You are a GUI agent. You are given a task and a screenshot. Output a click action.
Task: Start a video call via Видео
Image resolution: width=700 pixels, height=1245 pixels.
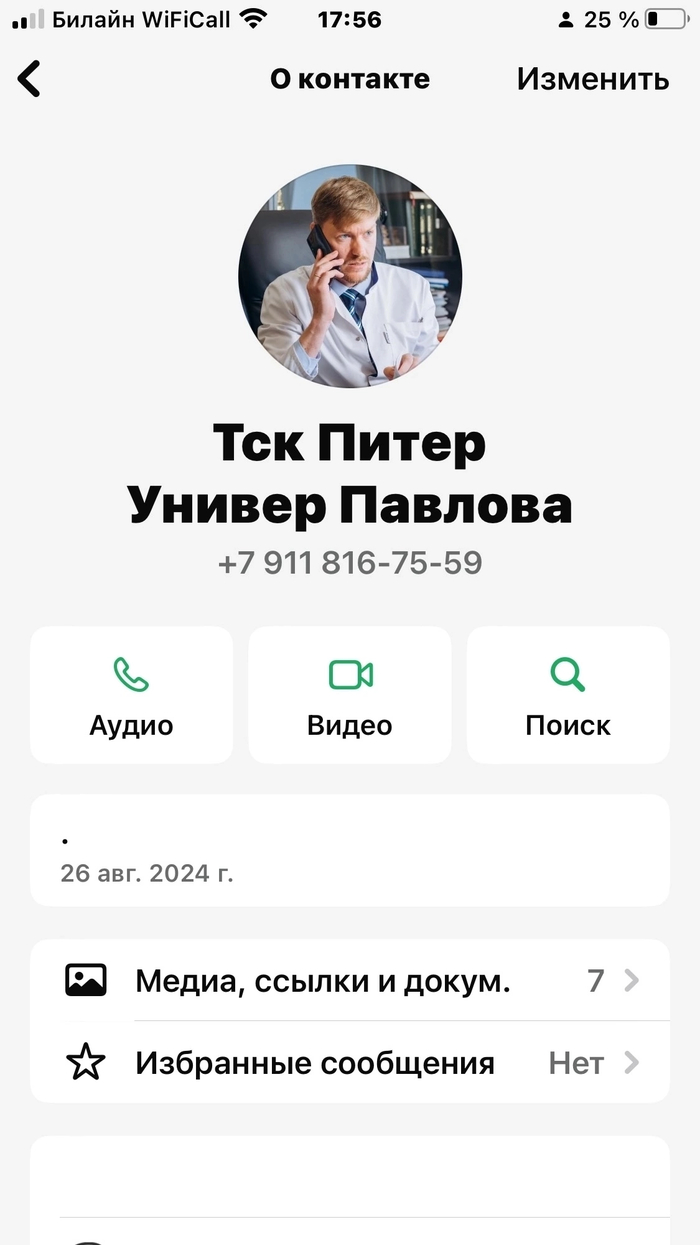[x=350, y=695]
